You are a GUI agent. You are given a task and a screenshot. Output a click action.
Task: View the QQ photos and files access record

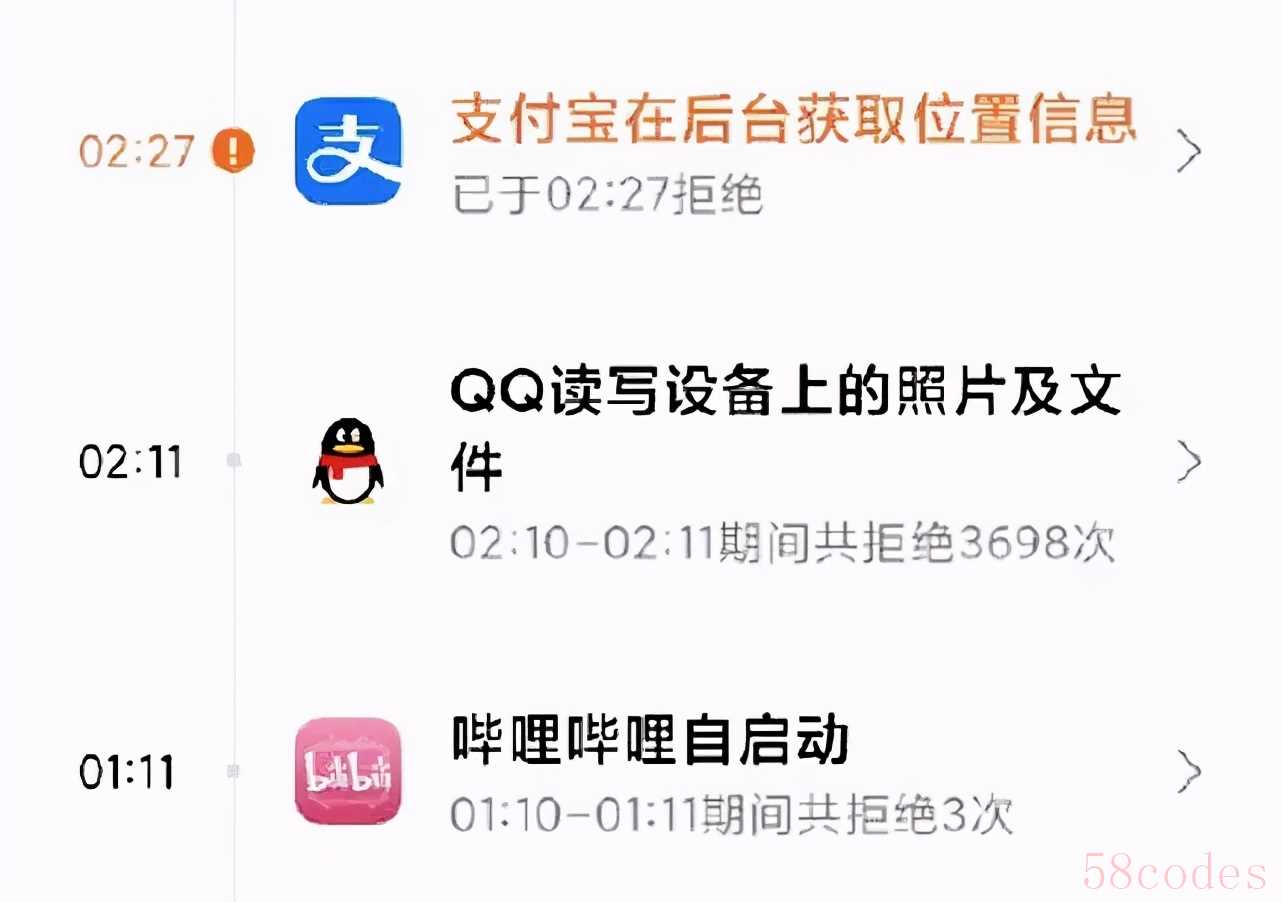785,462
